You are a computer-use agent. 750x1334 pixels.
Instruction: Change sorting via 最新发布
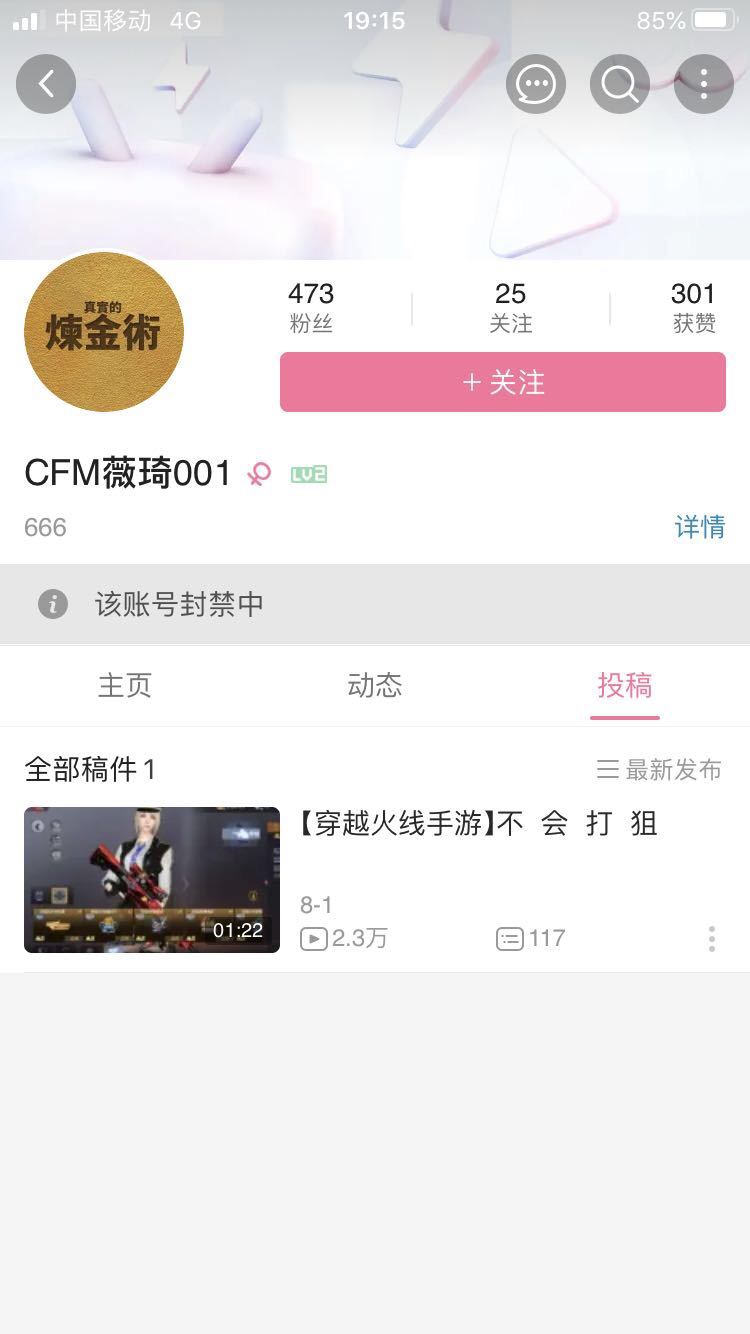point(659,769)
